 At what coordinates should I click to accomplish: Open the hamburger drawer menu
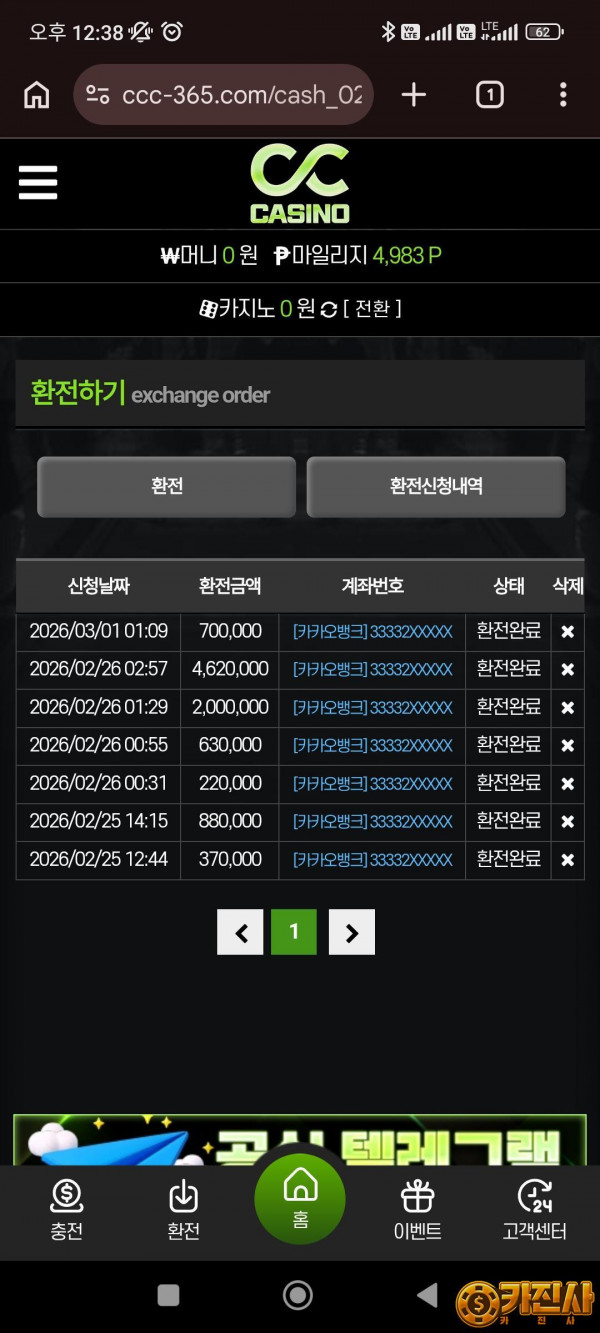38,183
